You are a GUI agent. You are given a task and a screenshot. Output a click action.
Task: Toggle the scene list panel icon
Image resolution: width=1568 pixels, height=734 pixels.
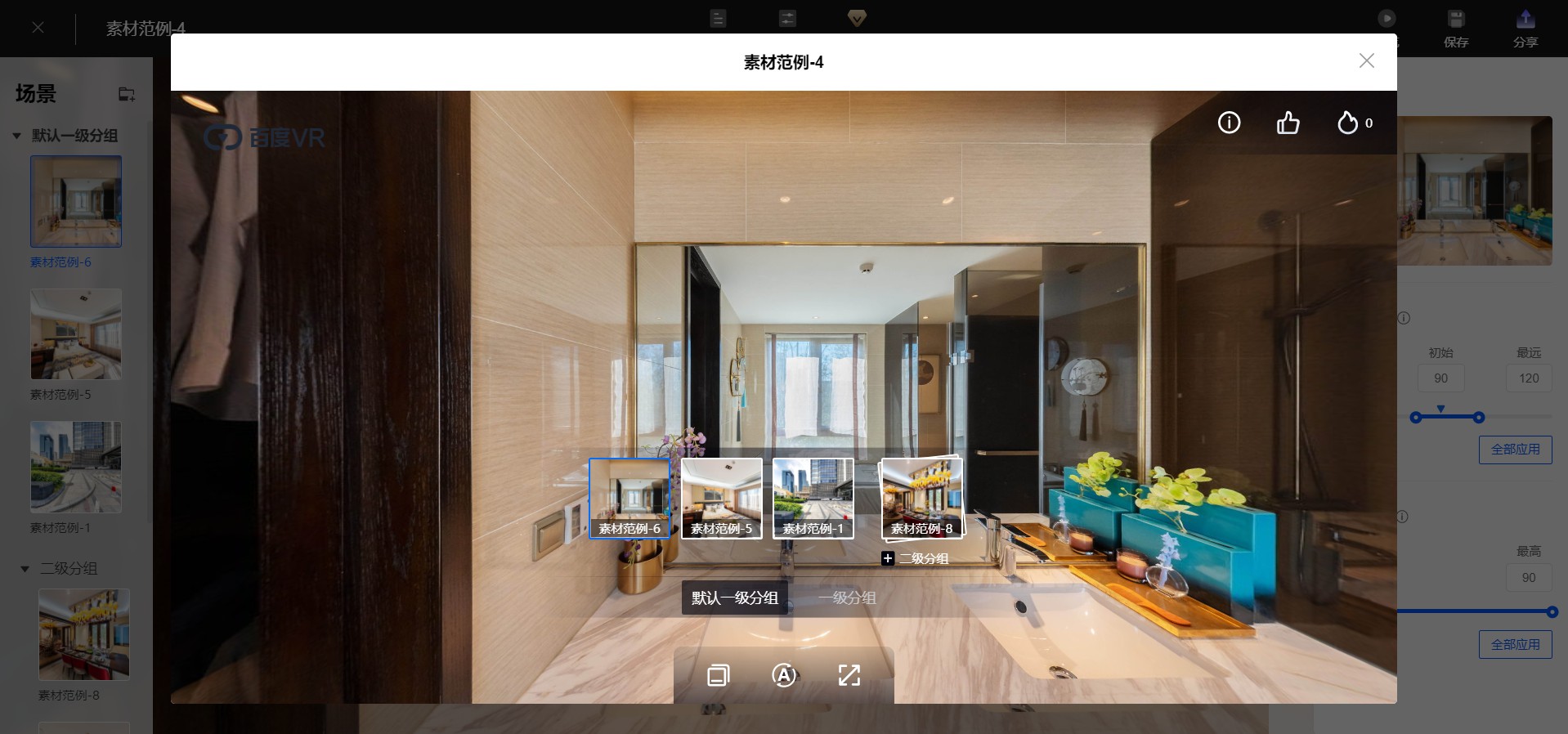tap(718, 675)
